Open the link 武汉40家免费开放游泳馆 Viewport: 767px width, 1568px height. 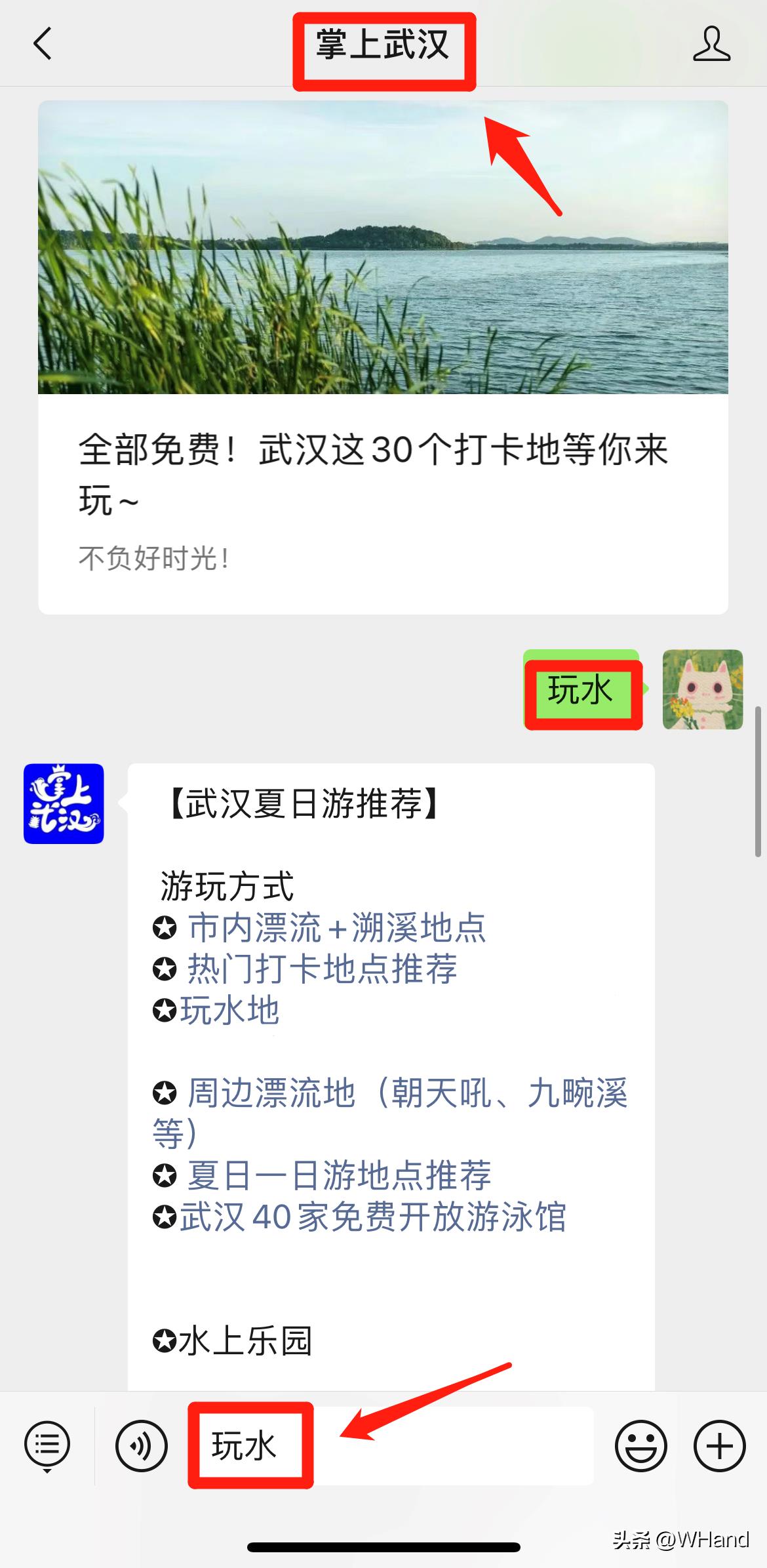[x=372, y=1216]
